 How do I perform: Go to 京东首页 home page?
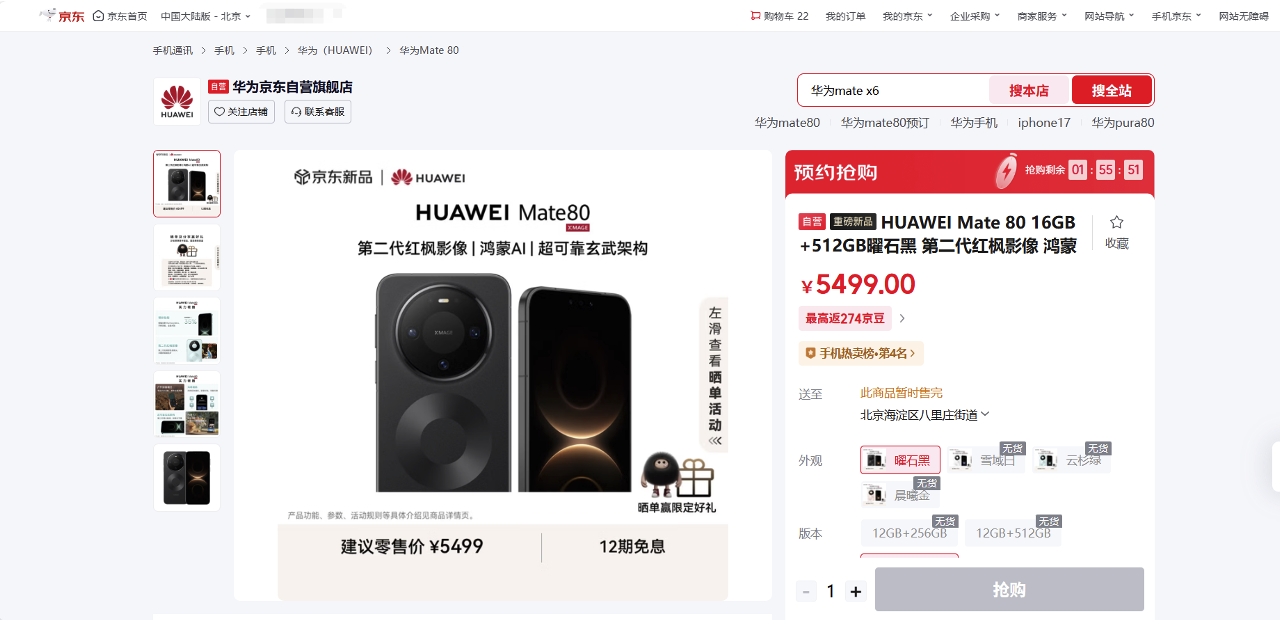pyautogui.click(x=120, y=16)
